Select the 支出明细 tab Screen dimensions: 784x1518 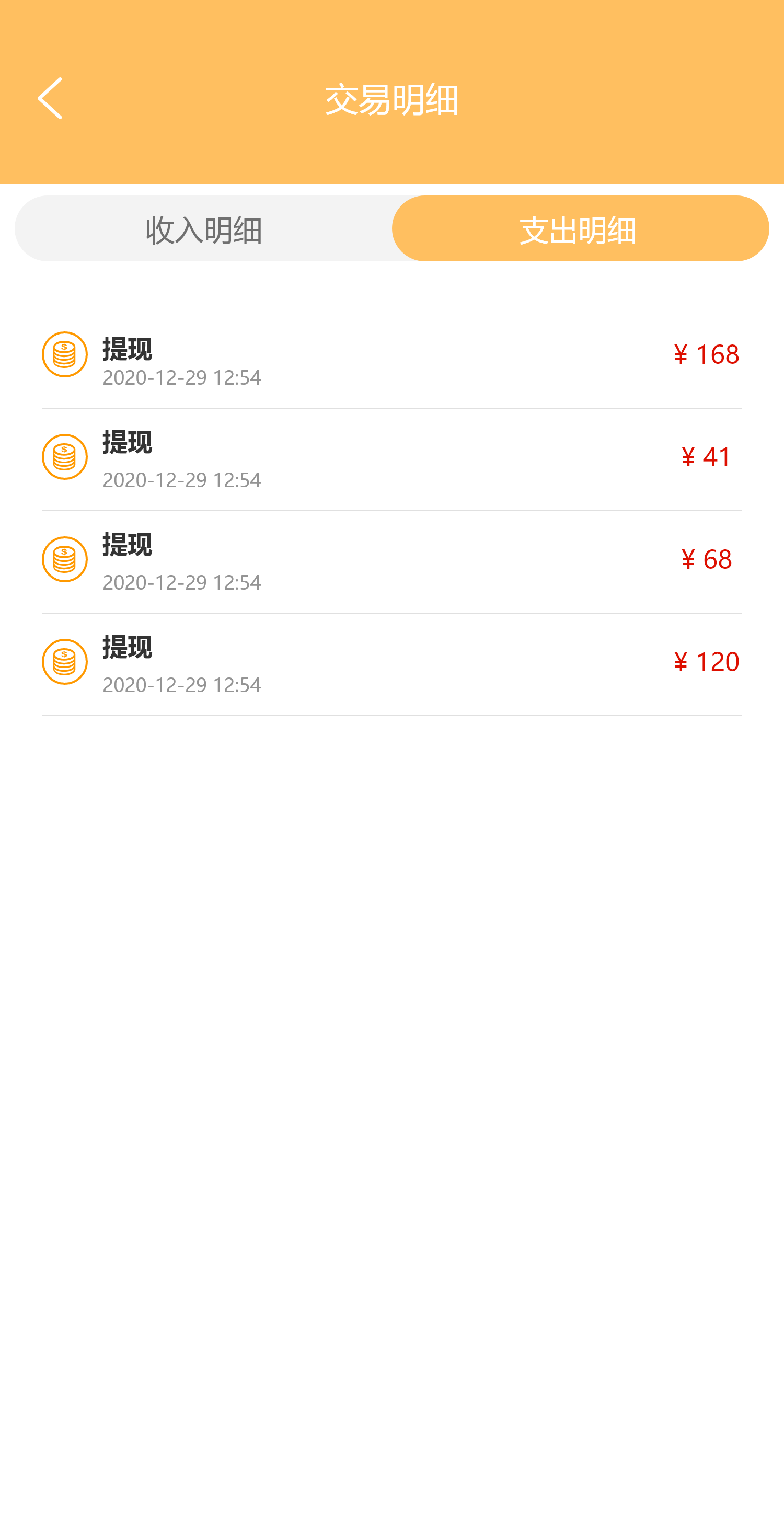click(580, 228)
